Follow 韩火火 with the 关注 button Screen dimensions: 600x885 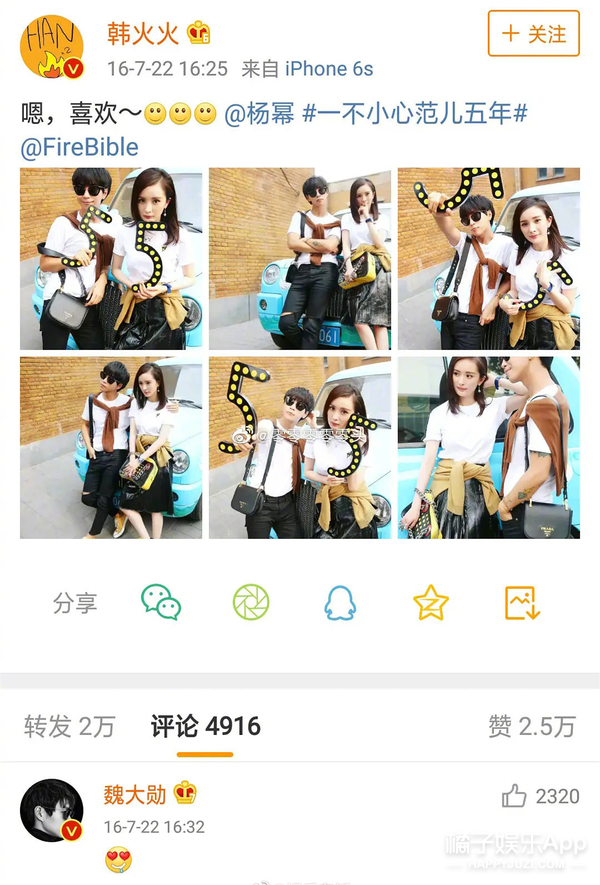click(x=533, y=34)
